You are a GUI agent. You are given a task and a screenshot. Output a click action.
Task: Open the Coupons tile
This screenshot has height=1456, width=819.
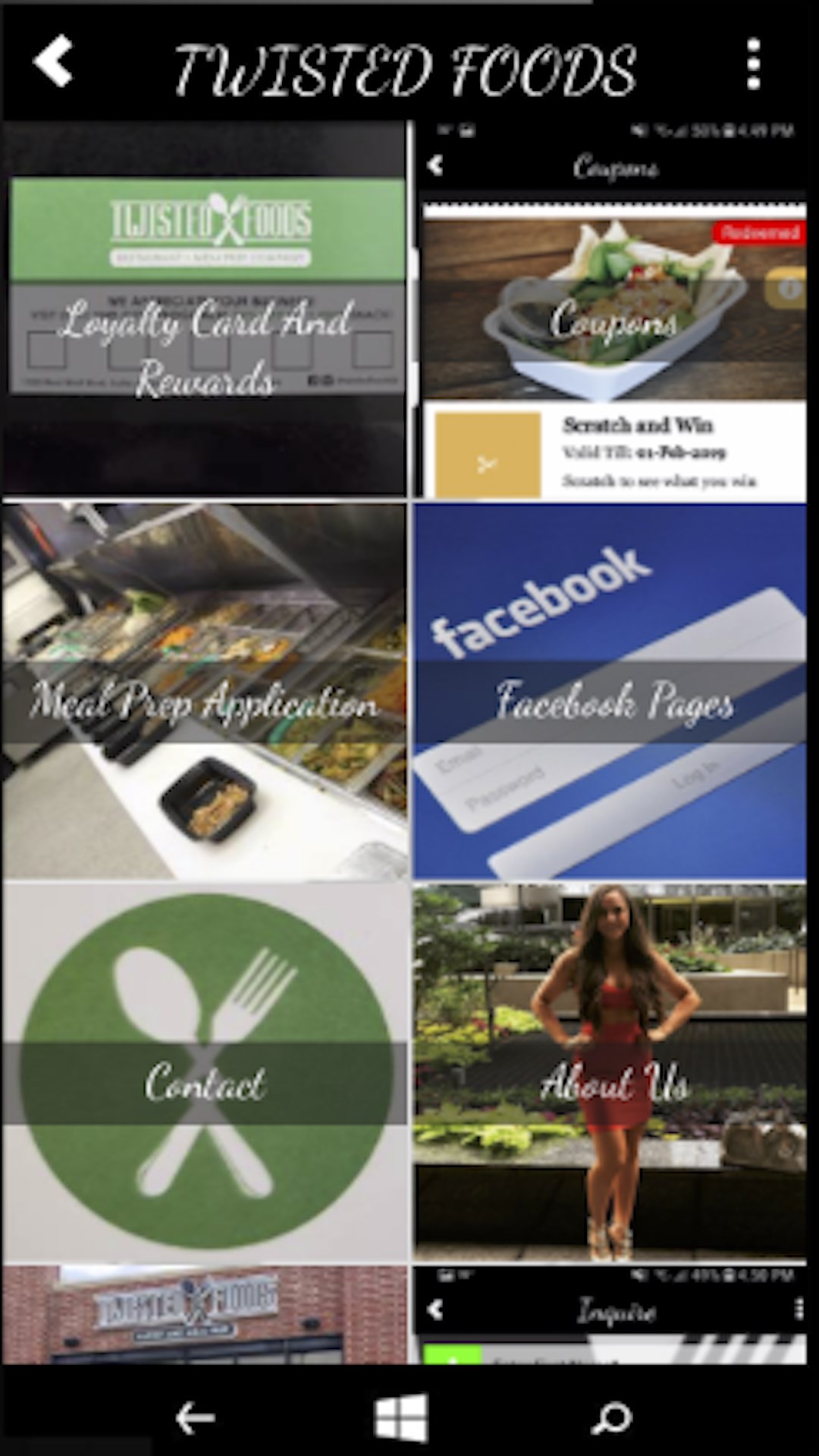click(x=611, y=311)
